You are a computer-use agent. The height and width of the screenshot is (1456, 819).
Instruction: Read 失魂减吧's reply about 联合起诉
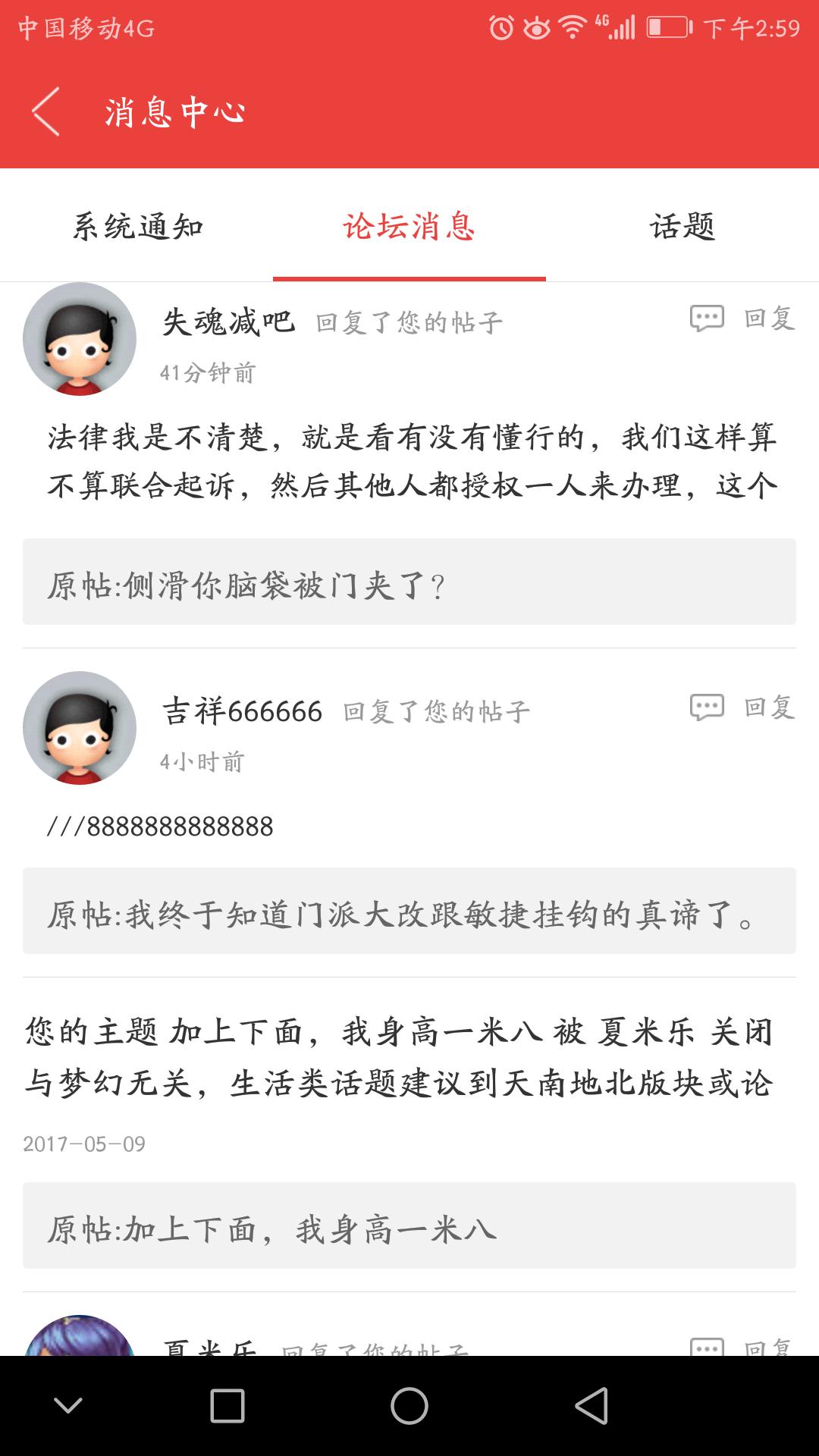(x=413, y=461)
